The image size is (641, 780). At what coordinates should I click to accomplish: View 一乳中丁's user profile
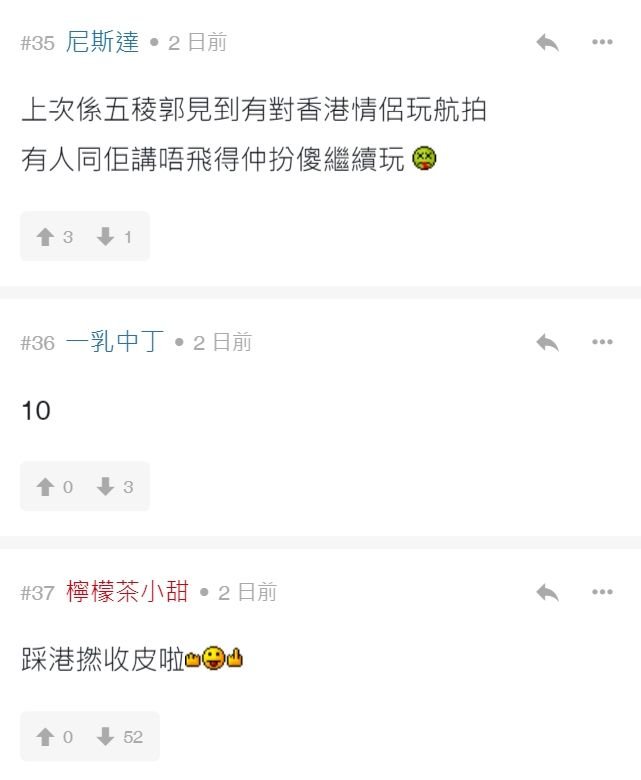coord(115,342)
